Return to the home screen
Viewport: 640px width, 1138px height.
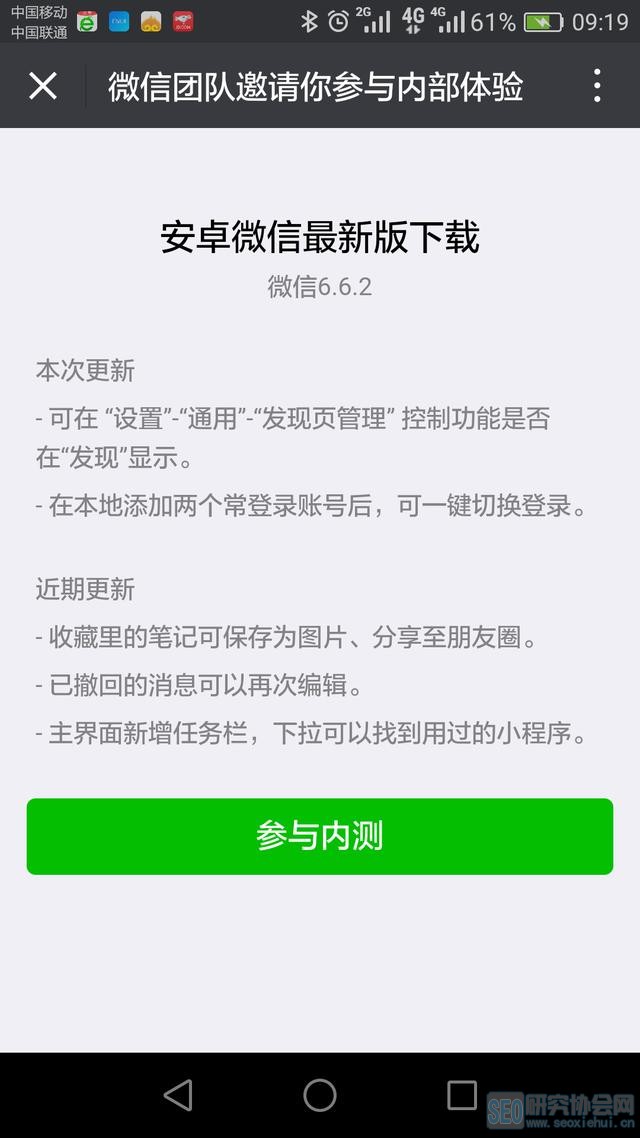[320, 1095]
